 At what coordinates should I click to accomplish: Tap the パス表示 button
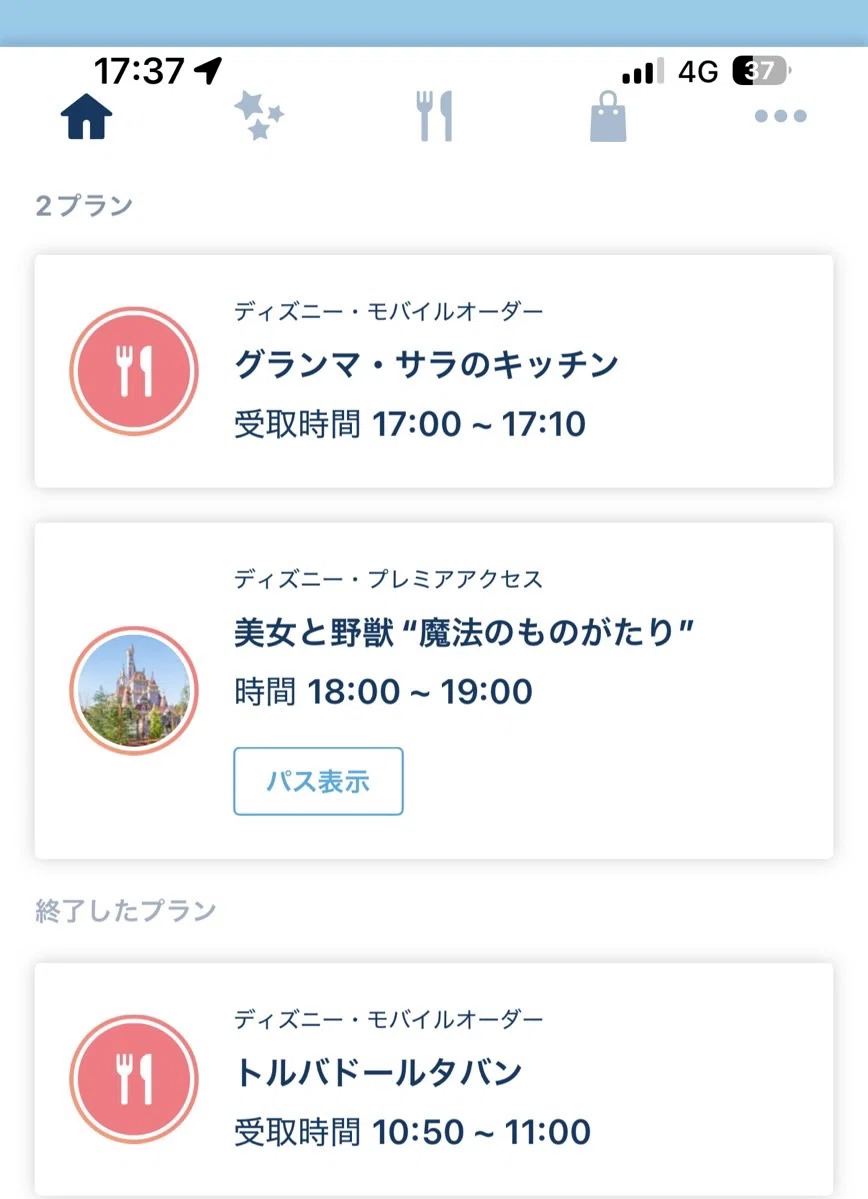pyautogui.click(x=318, y=781)
